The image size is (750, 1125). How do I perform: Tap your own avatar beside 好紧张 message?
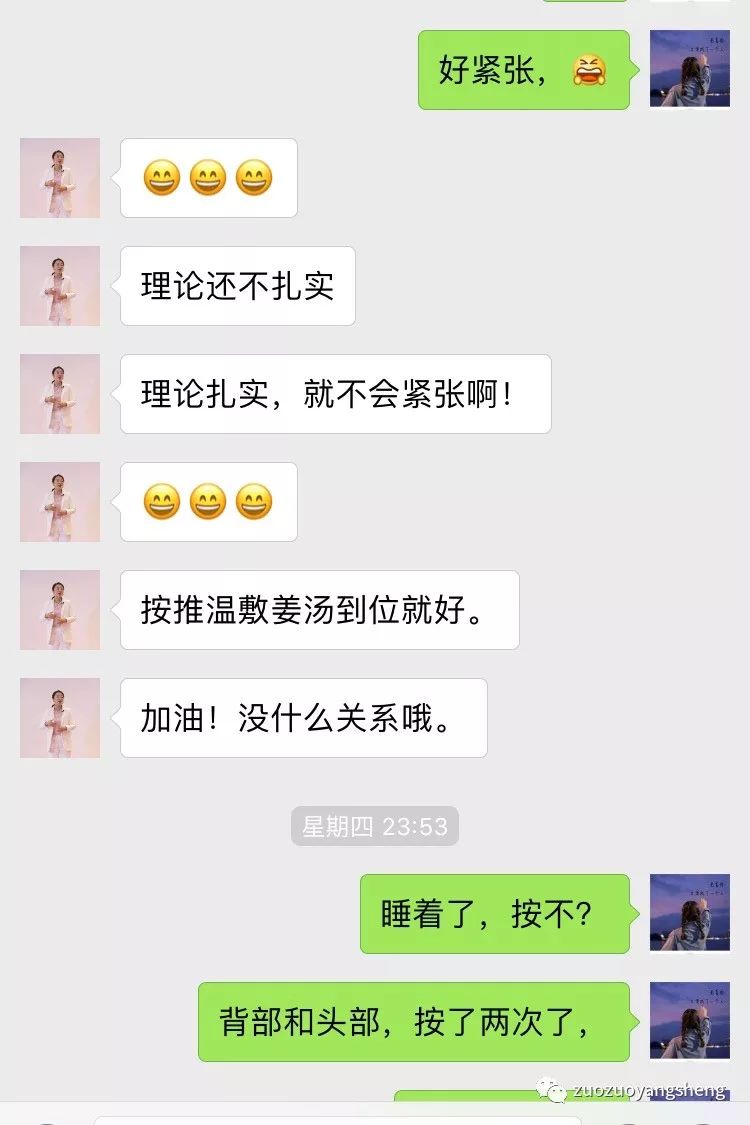click(689, 68)
